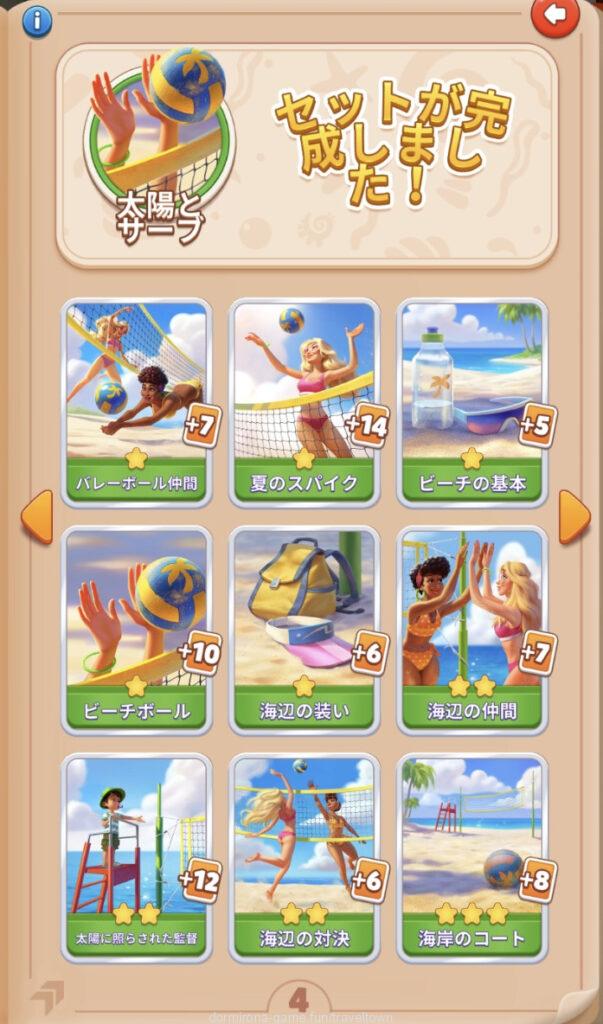The height and width of the screenshot is (1024, 603).
Task: Tap the red back arrow button
Action: click(x=555, y=15)
